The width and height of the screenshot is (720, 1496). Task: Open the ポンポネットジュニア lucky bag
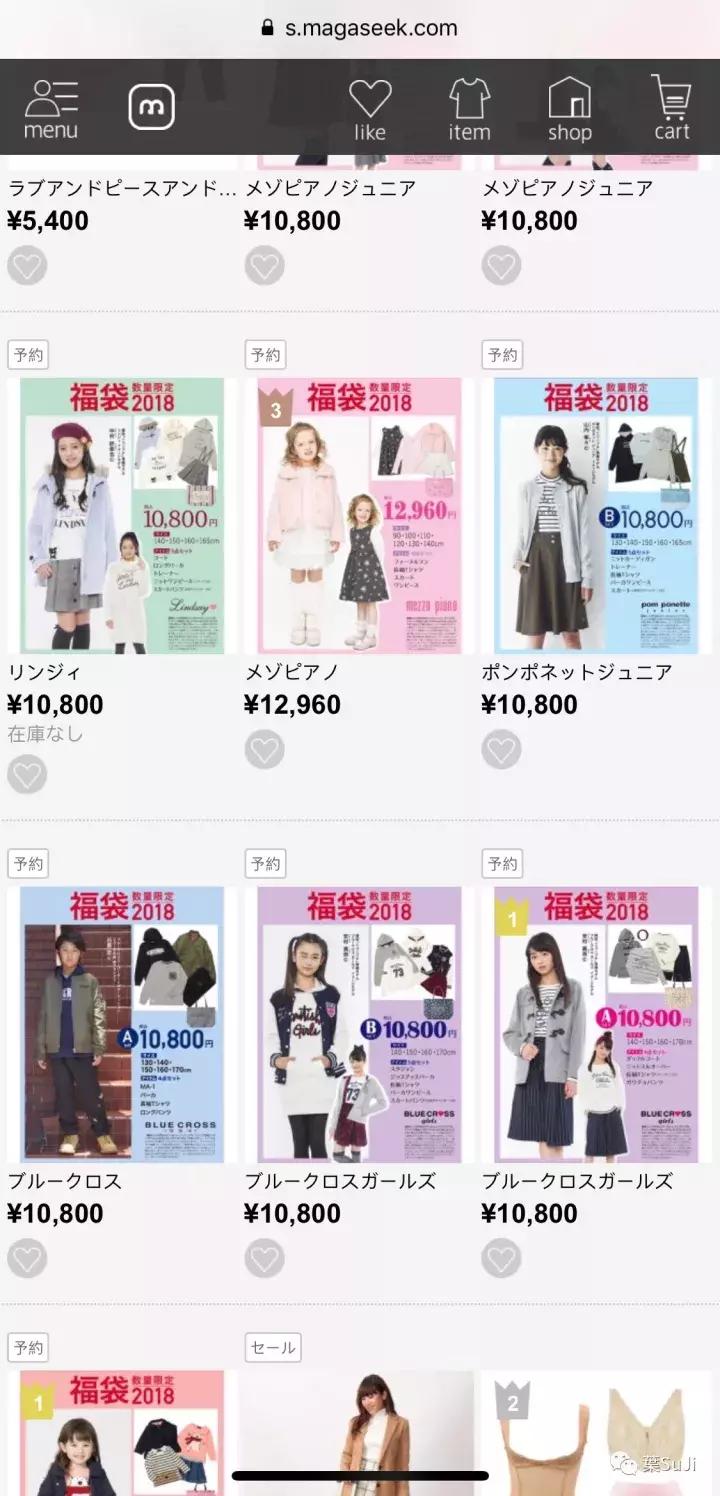tap(596, 515)
